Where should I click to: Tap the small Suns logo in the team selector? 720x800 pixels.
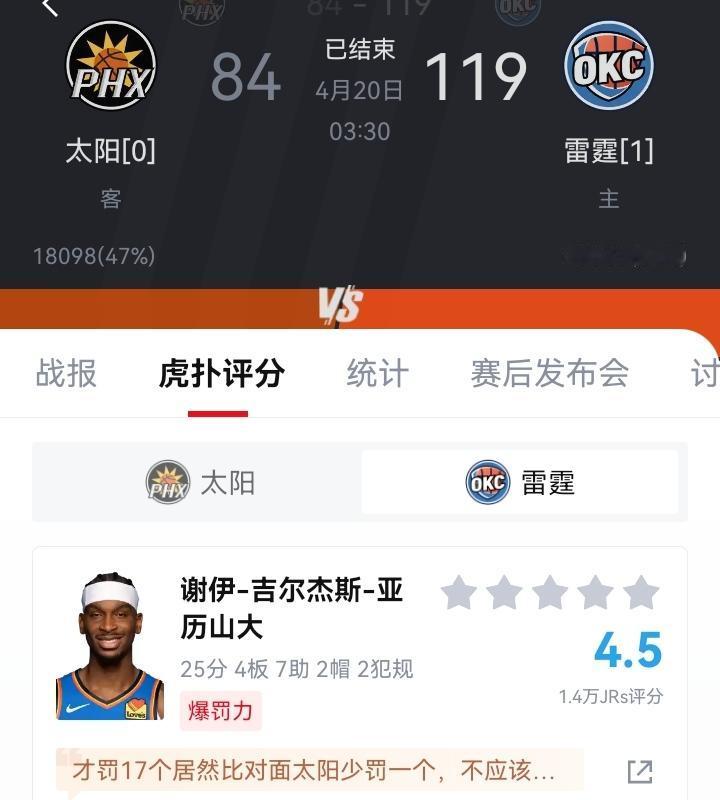(x=167, y=483)
